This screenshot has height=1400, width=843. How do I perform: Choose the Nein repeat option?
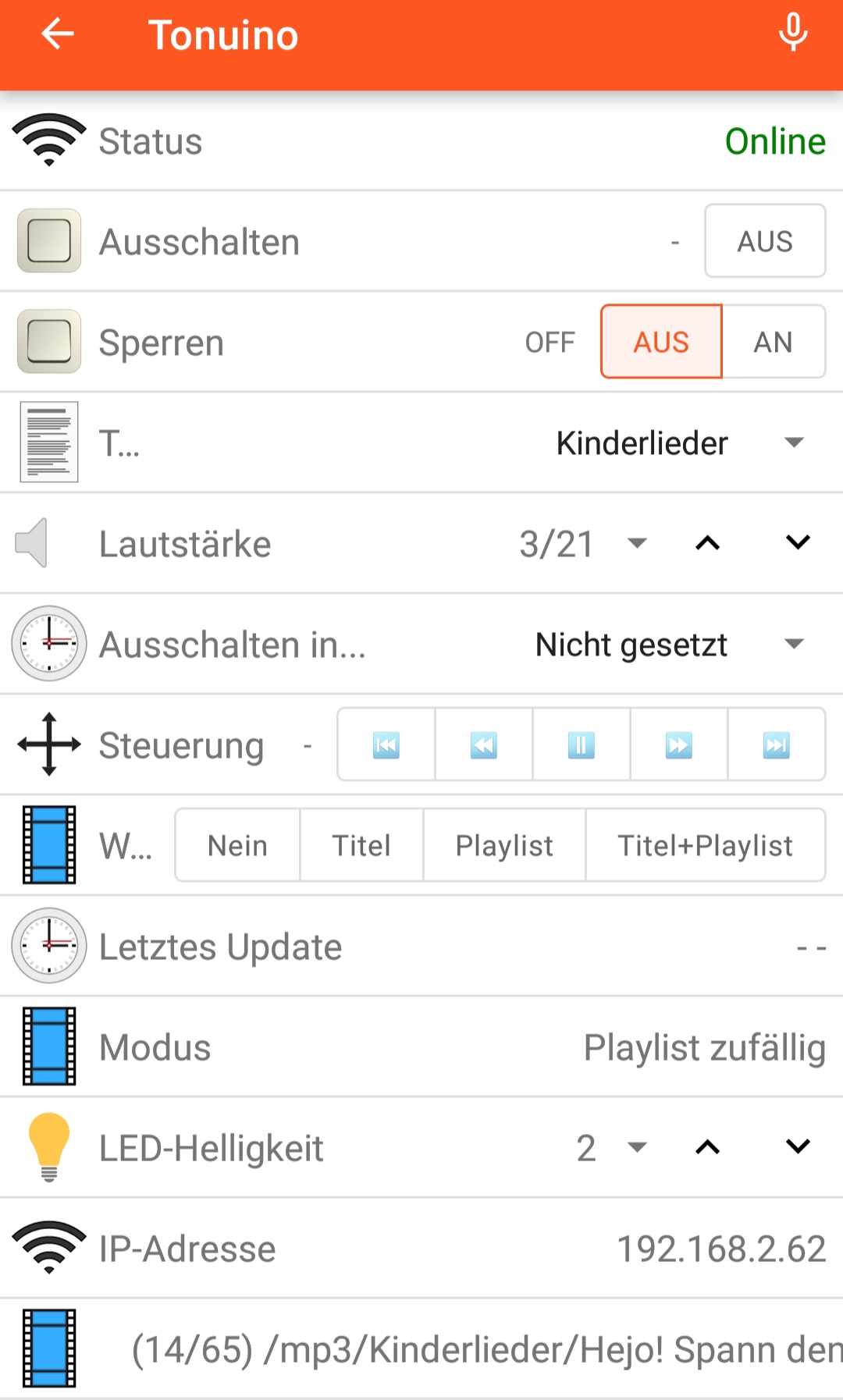point(238,846)
